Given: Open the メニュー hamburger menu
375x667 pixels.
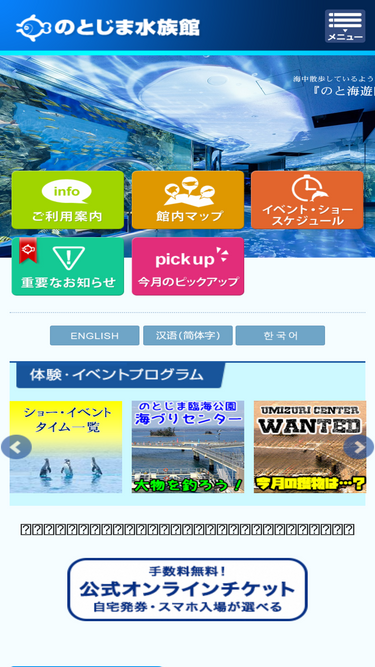Looking at the screenshot, I should tap(345, 26).
